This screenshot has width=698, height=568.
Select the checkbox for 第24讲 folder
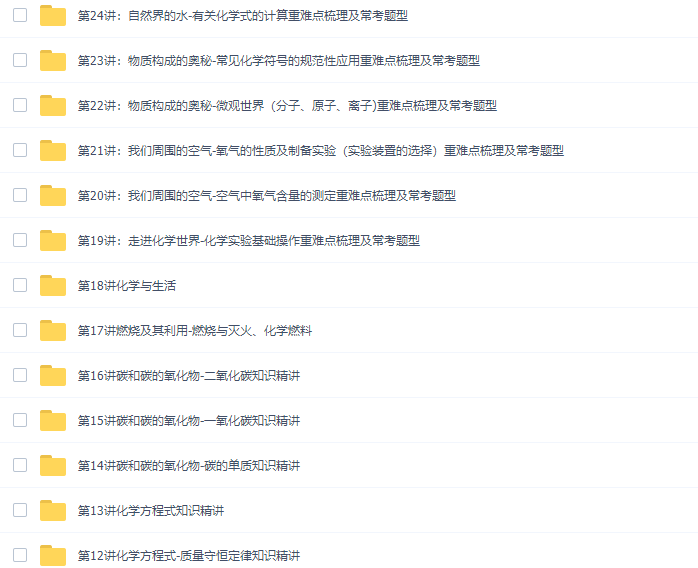(x=20, y=15)
